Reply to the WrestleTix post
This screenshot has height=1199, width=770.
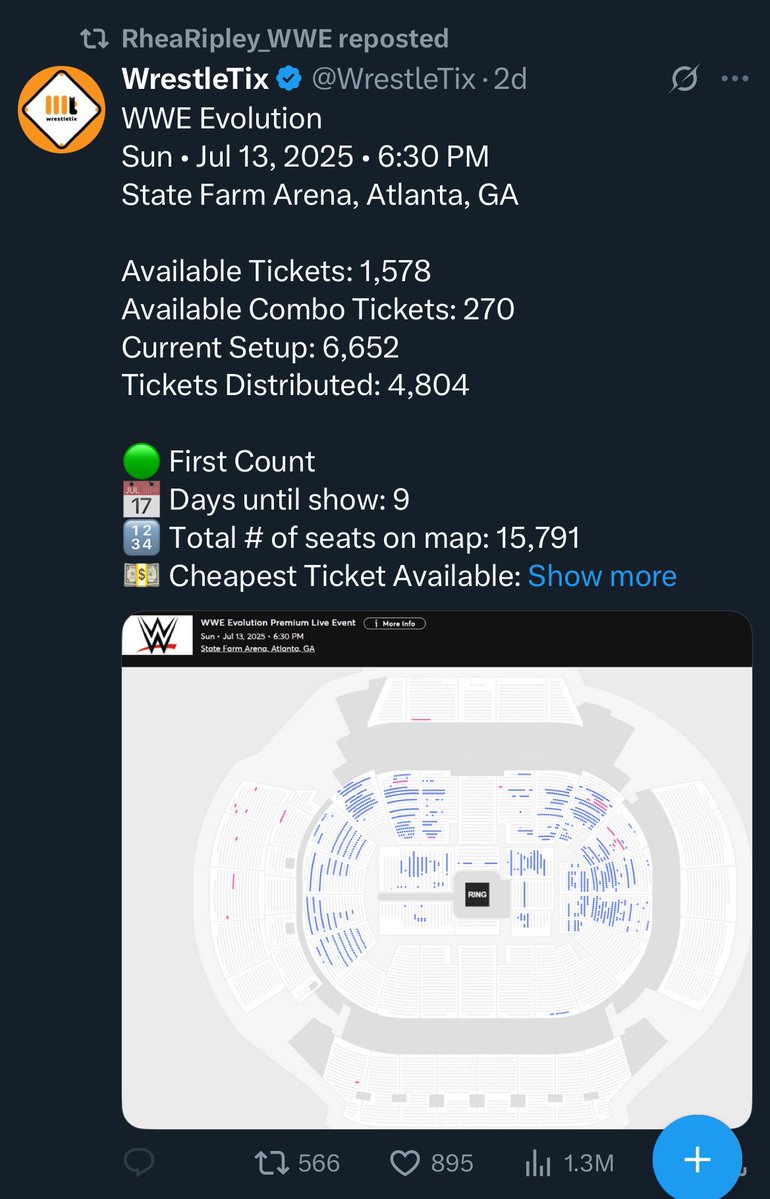[x=138, y=1162]
